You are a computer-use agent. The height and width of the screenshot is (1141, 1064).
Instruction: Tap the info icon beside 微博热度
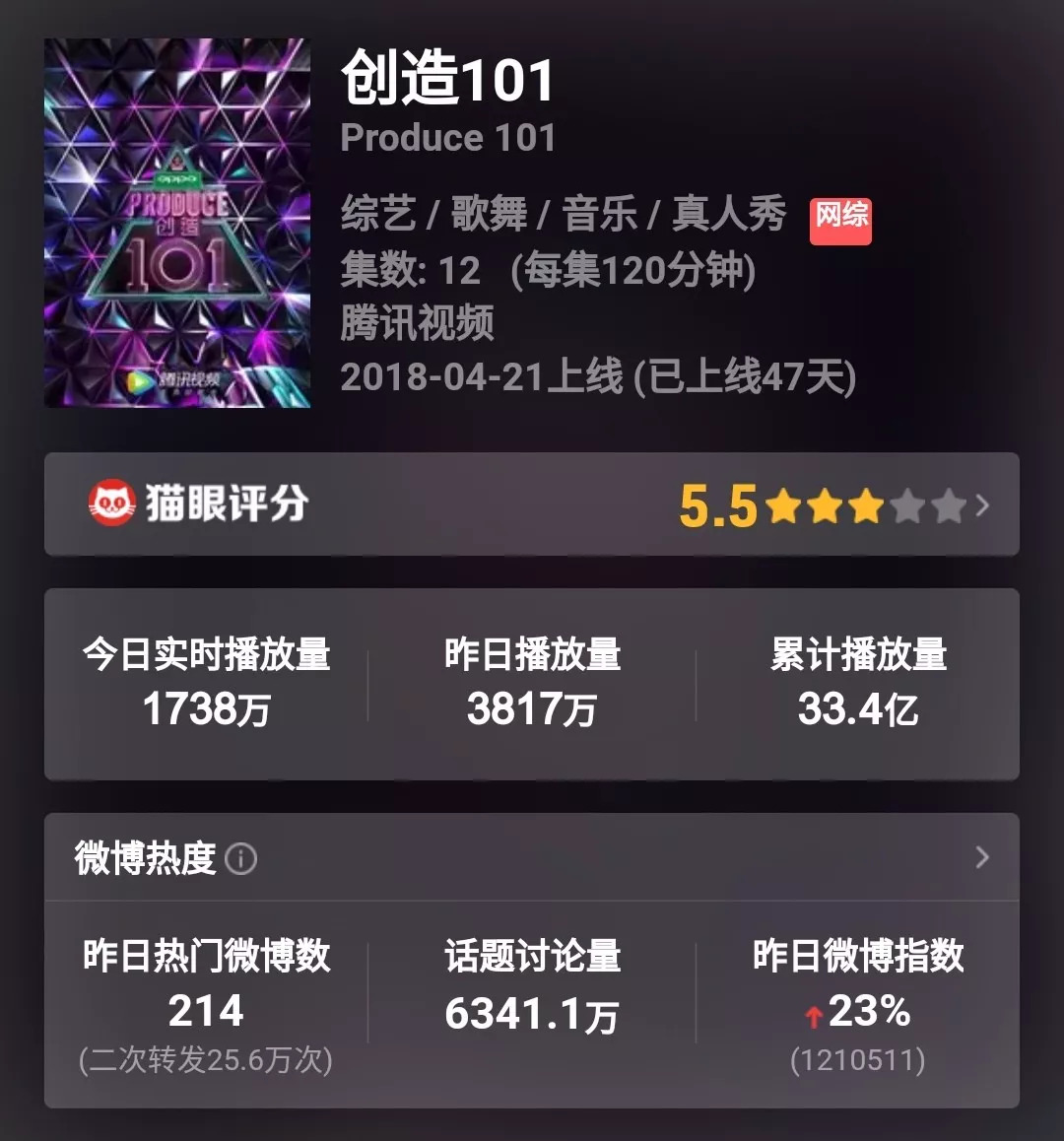240,859
